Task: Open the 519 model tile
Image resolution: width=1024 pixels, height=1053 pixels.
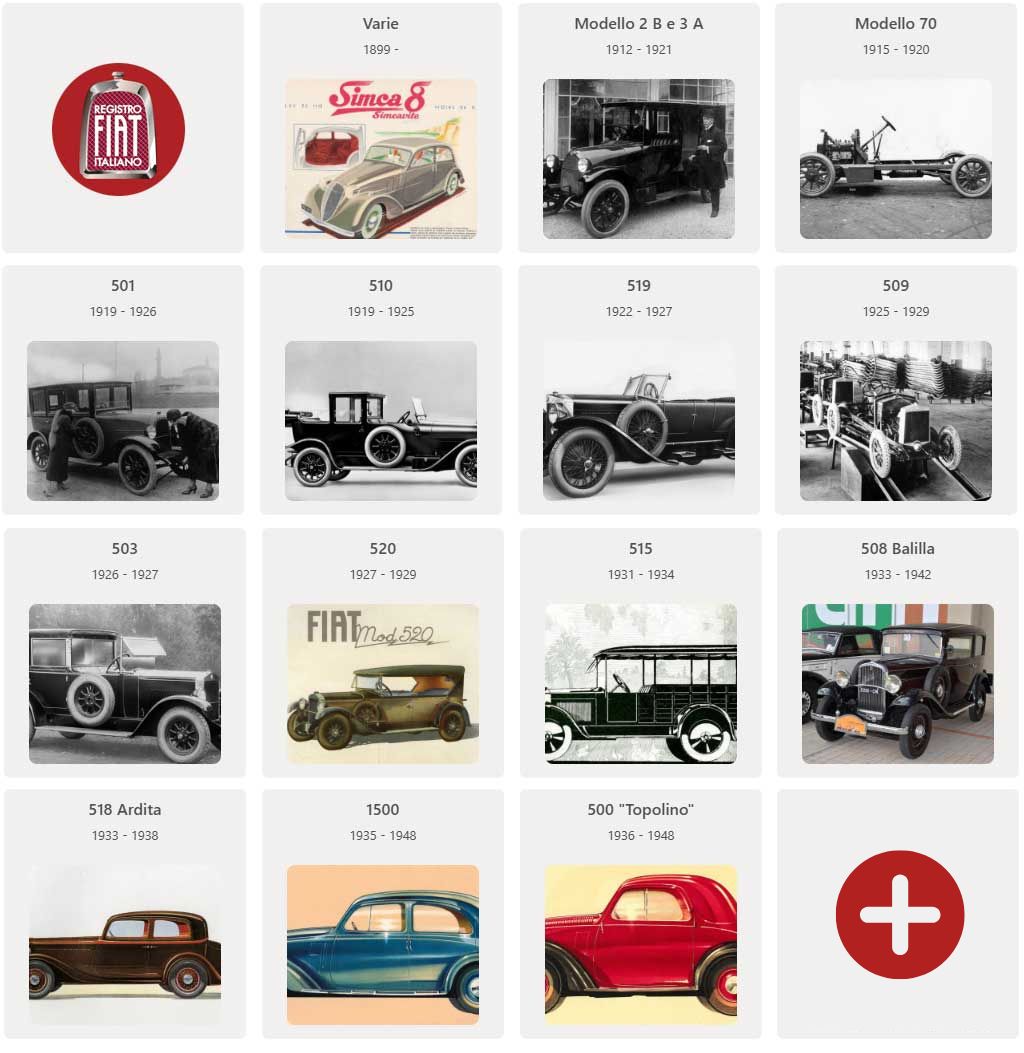Action: coord(638,420)
